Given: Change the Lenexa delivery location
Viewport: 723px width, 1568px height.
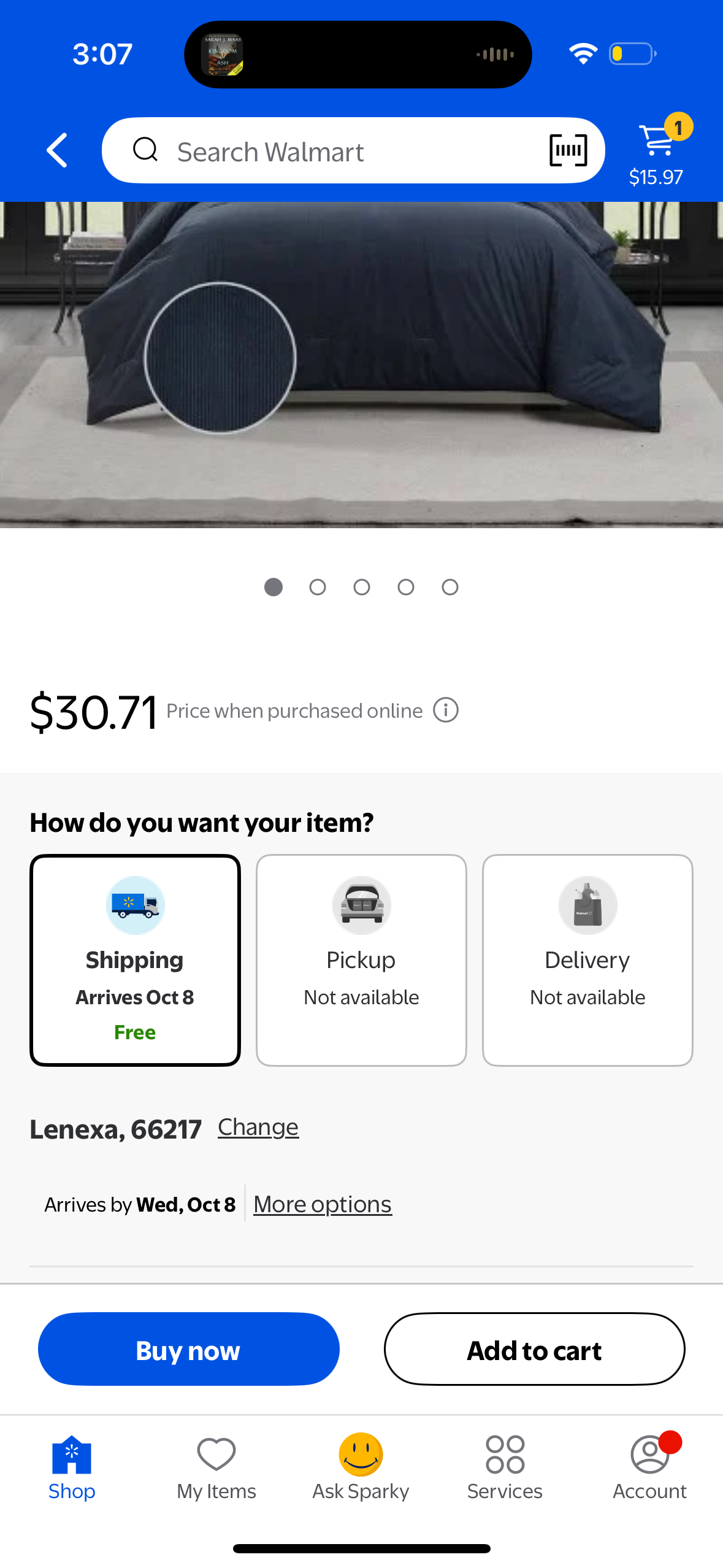Looking at the screenshot, I should (258, 1127).
